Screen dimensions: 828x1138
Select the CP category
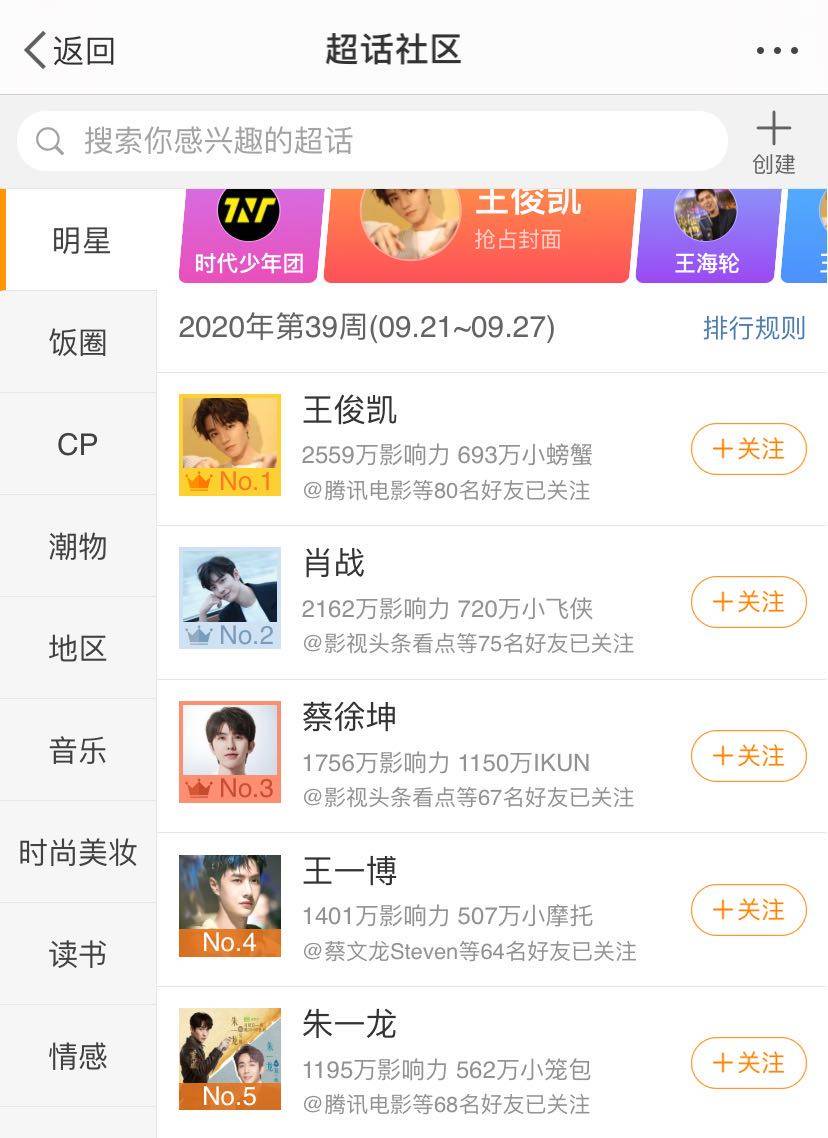[x=78, y=445]
